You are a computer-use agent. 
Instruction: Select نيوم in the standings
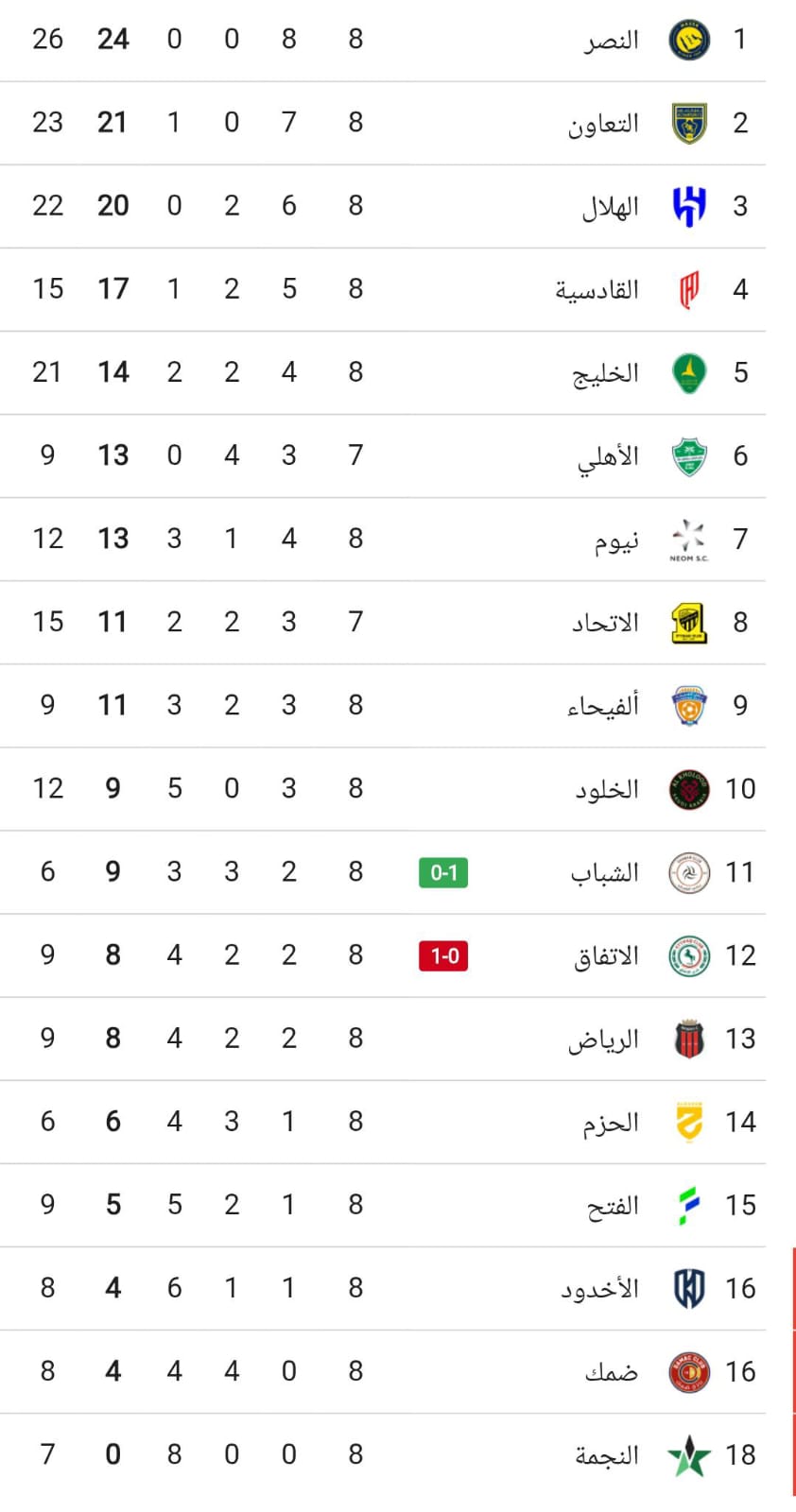click(615, 539)
